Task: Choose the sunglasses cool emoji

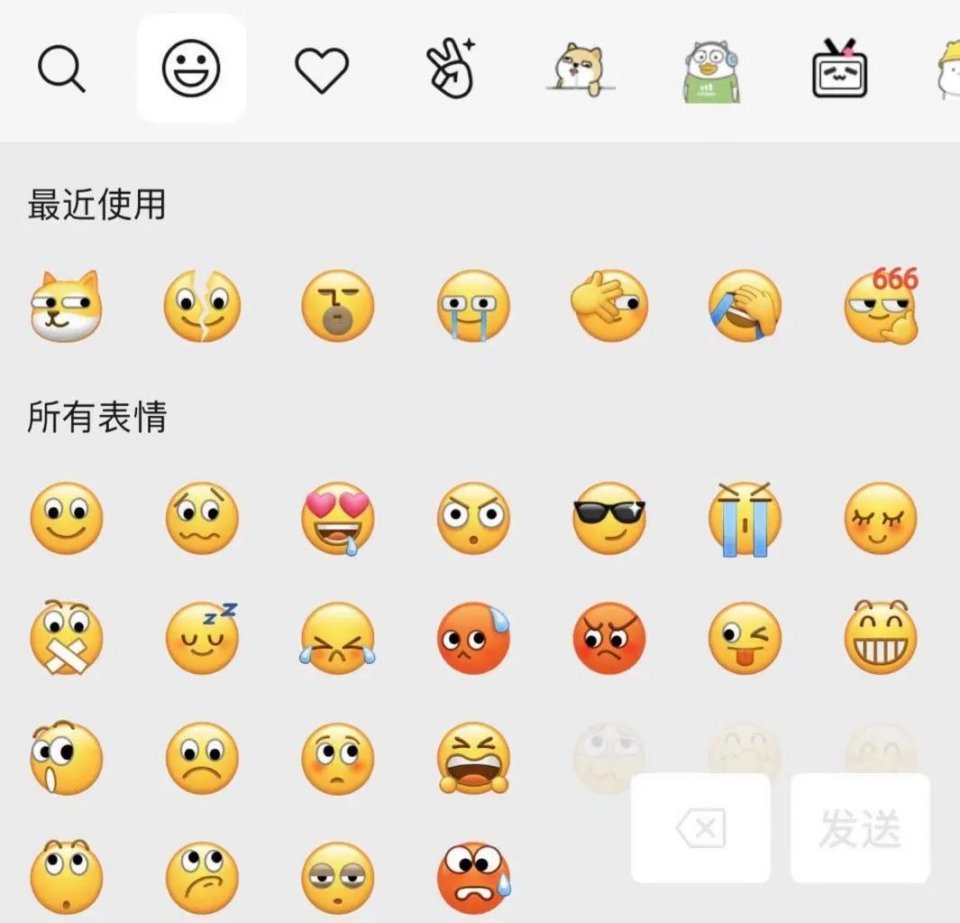Action: pyautogui.click(x=609, y=517)
